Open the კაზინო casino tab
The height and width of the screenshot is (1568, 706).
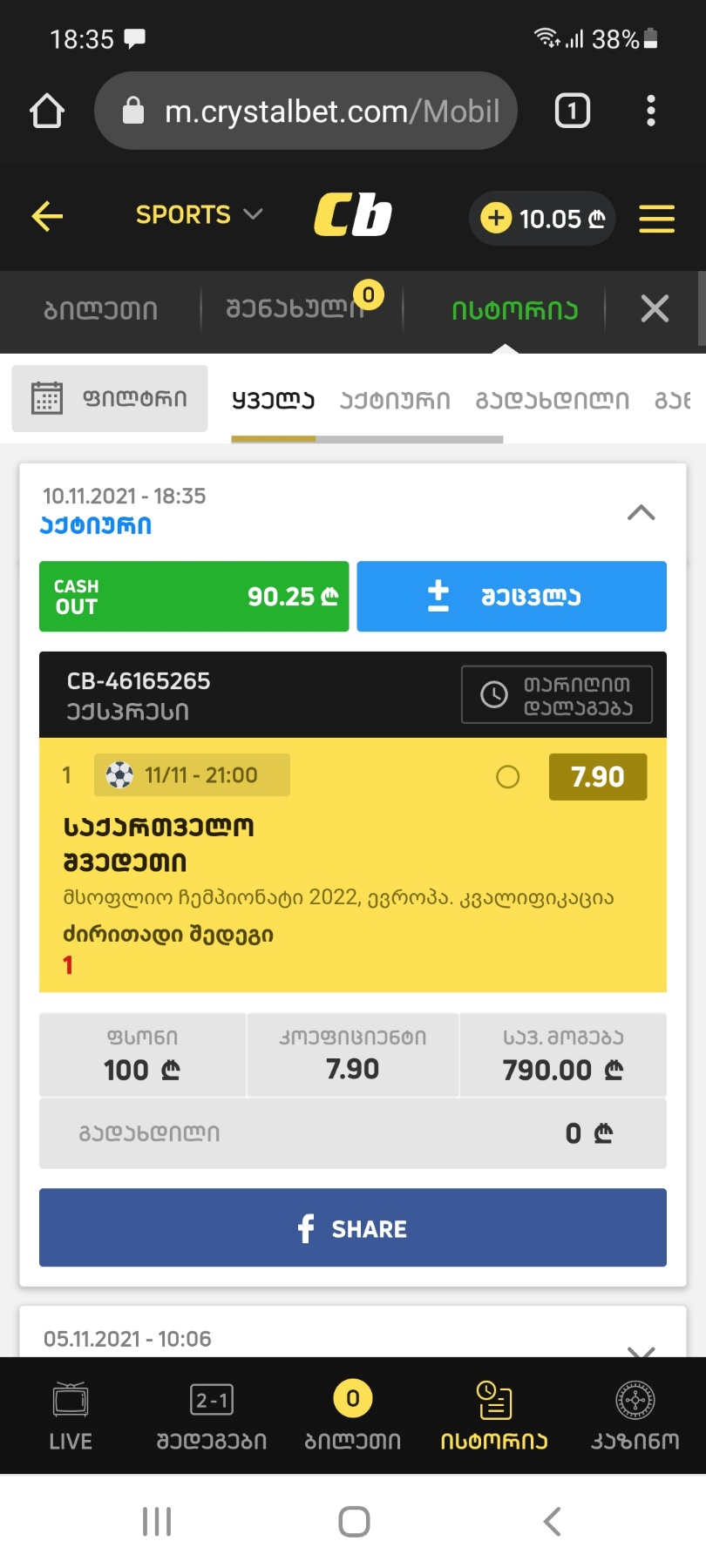pos(635,1416)
